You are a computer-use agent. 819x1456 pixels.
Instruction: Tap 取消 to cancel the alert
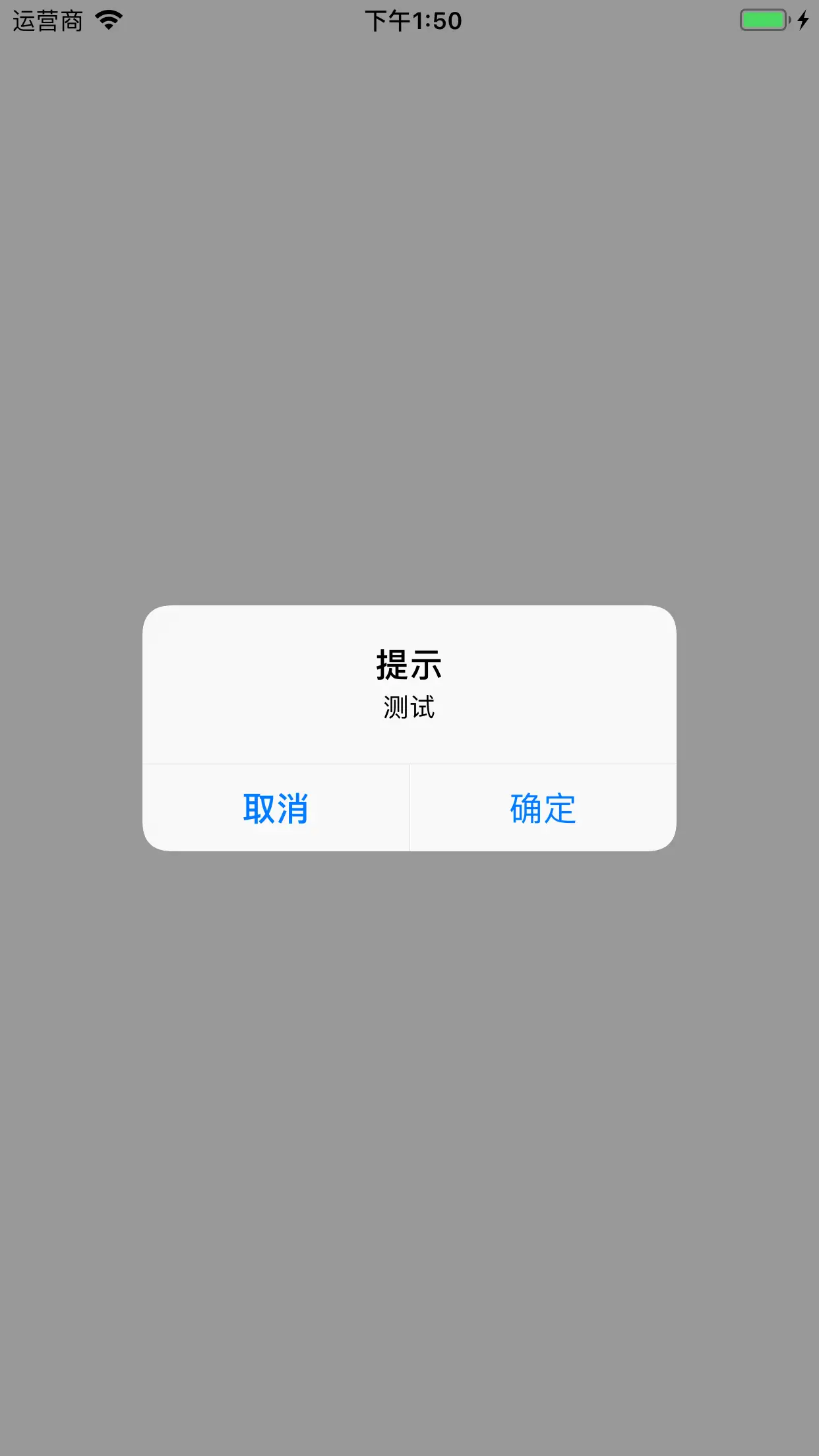(276, 808)
